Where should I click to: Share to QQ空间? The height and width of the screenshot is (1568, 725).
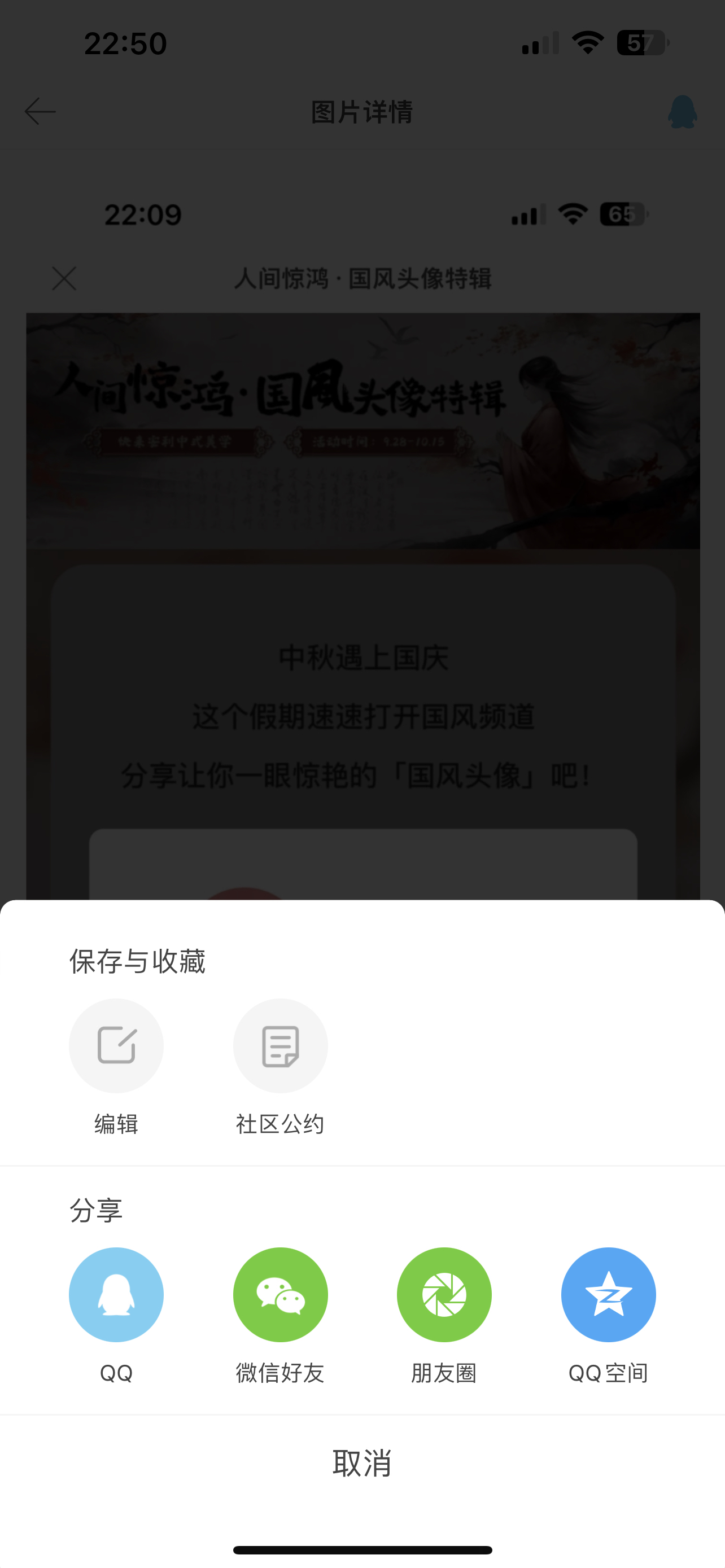(608, 1294)
